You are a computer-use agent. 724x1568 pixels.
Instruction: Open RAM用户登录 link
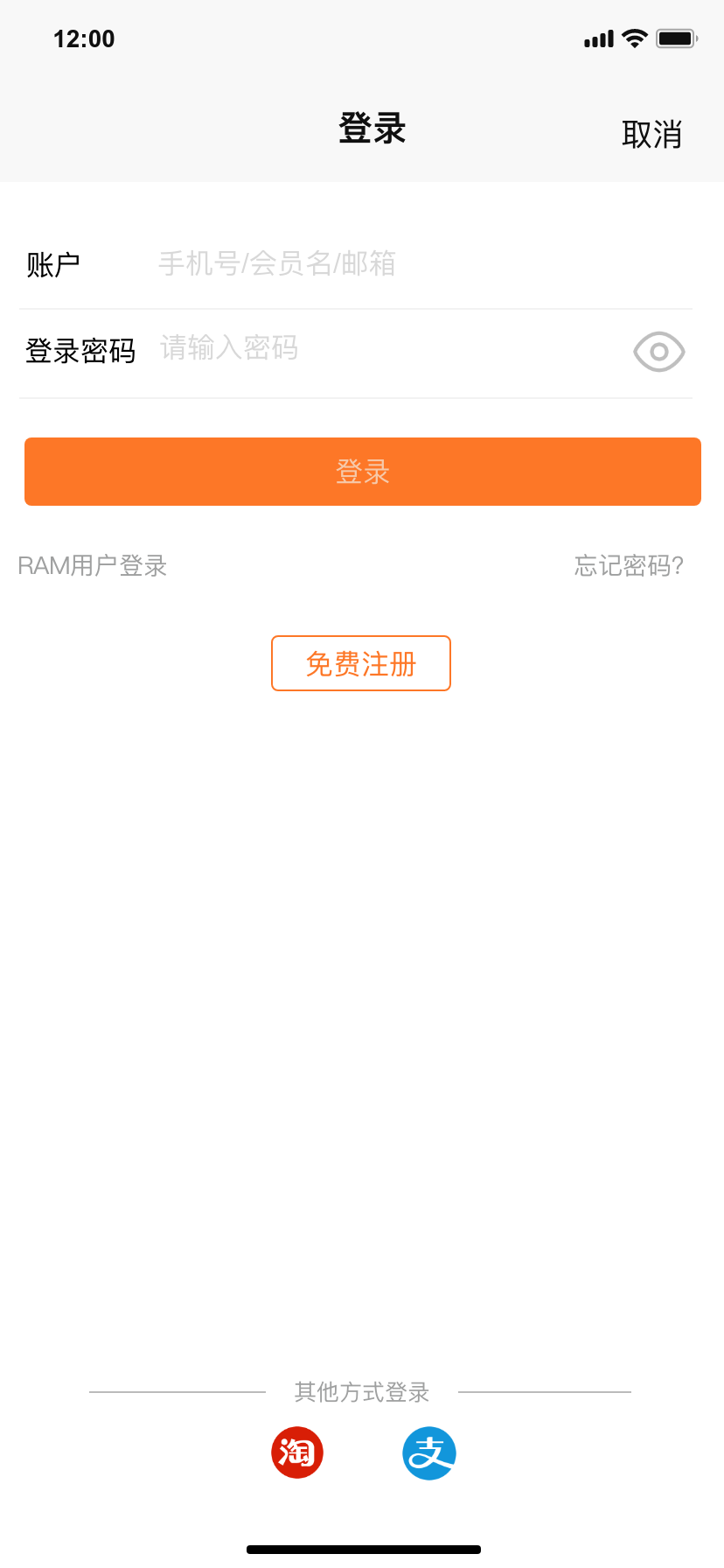[x=93, y=566]
